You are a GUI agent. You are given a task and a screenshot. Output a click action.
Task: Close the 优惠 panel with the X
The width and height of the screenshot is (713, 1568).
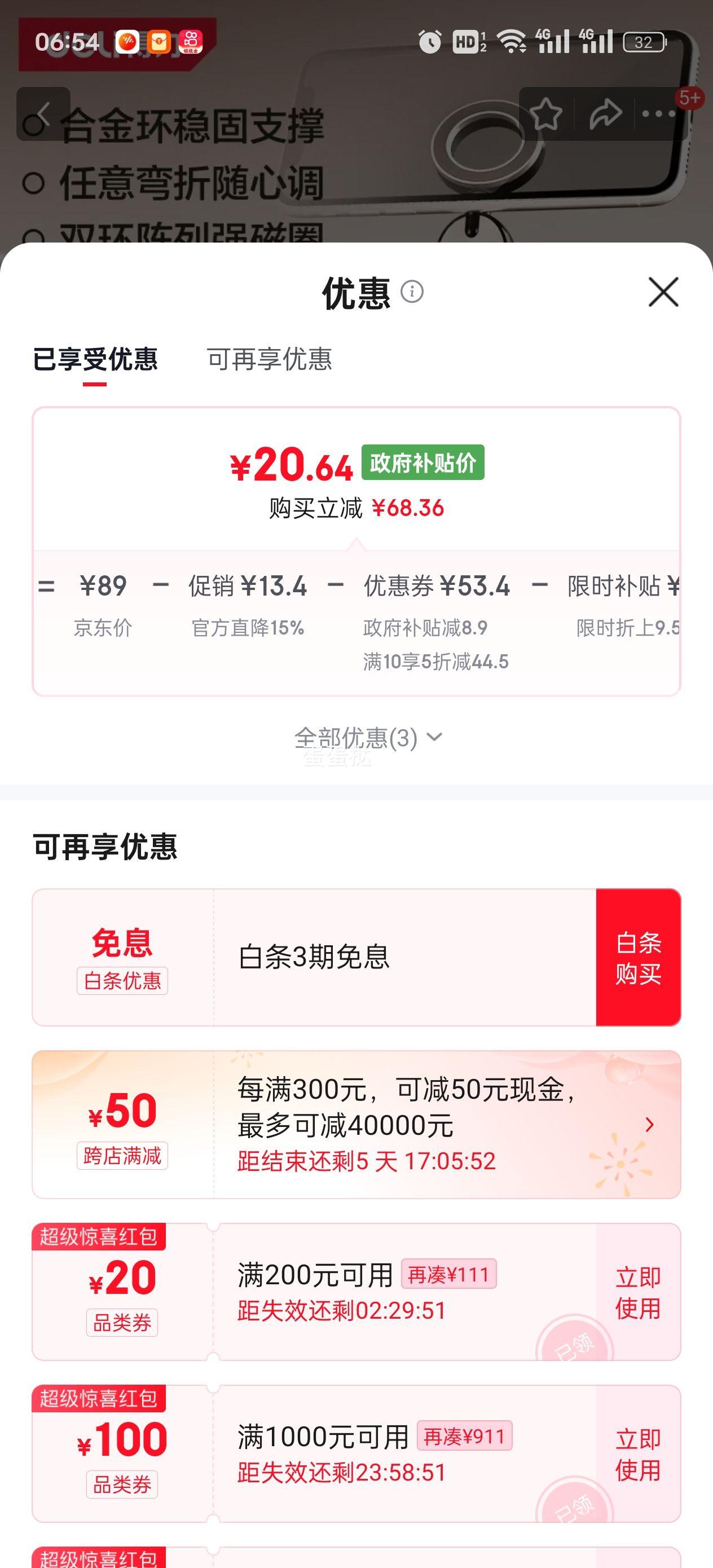(663, 293)
